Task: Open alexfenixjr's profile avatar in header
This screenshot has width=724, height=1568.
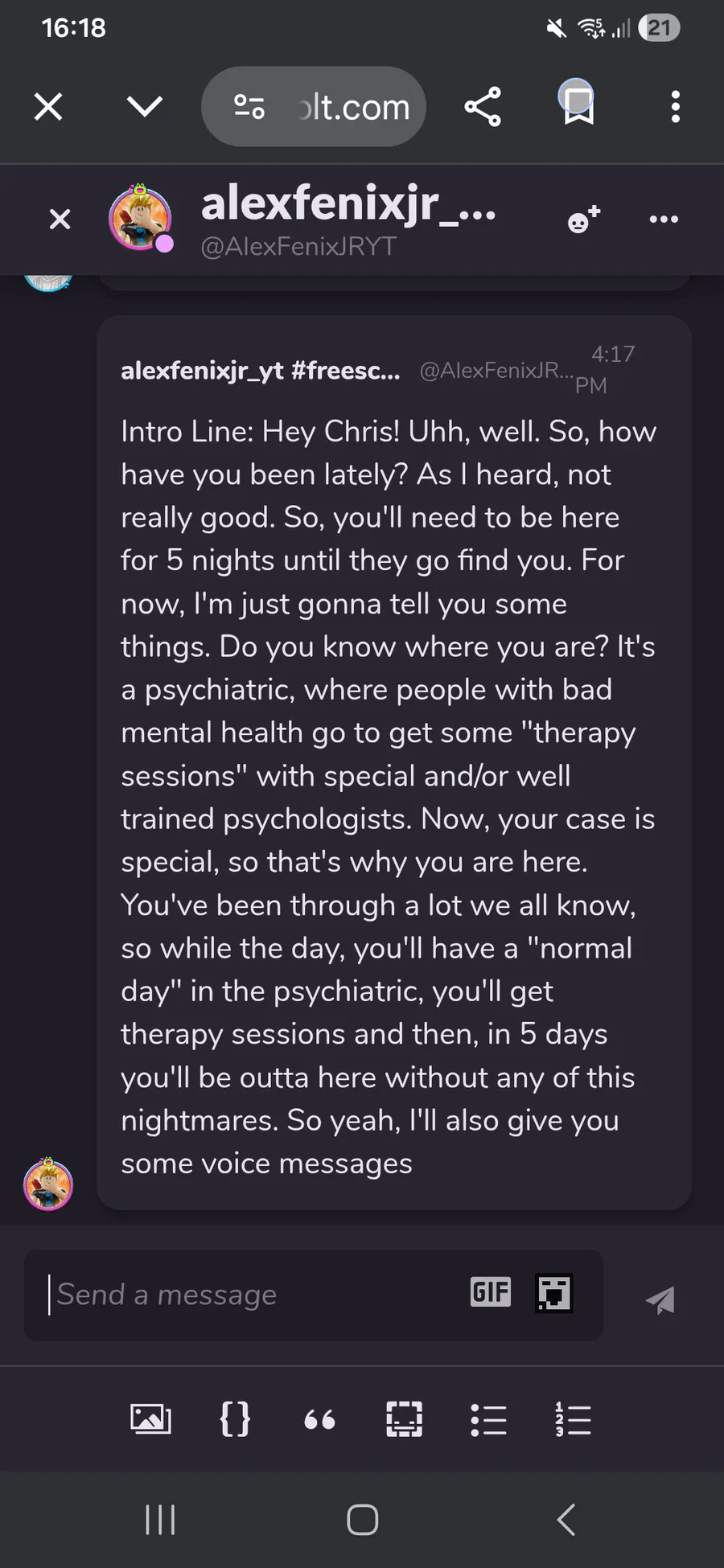Action: tap(140, 218)
